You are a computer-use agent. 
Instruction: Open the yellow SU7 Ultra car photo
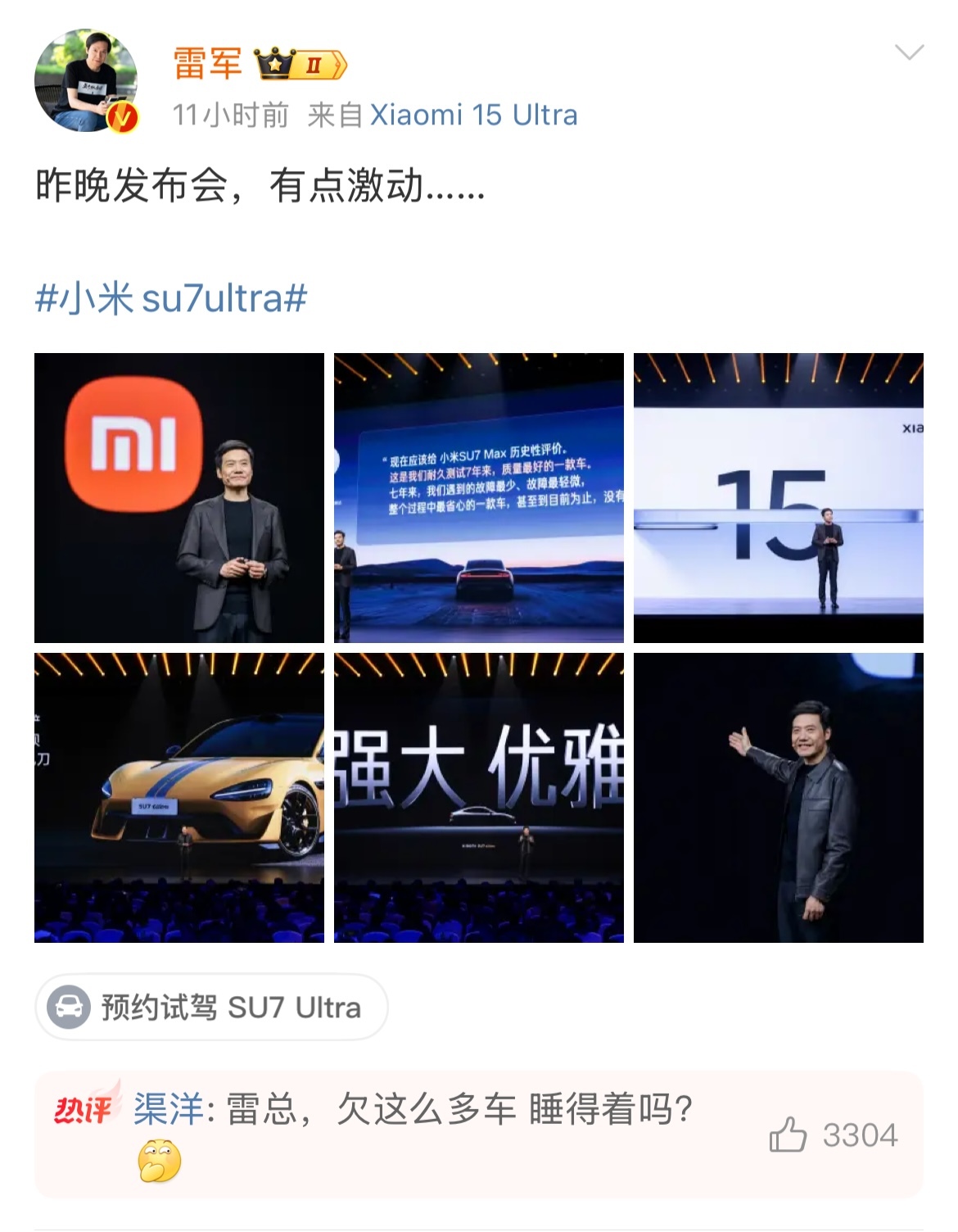point(179,798)
